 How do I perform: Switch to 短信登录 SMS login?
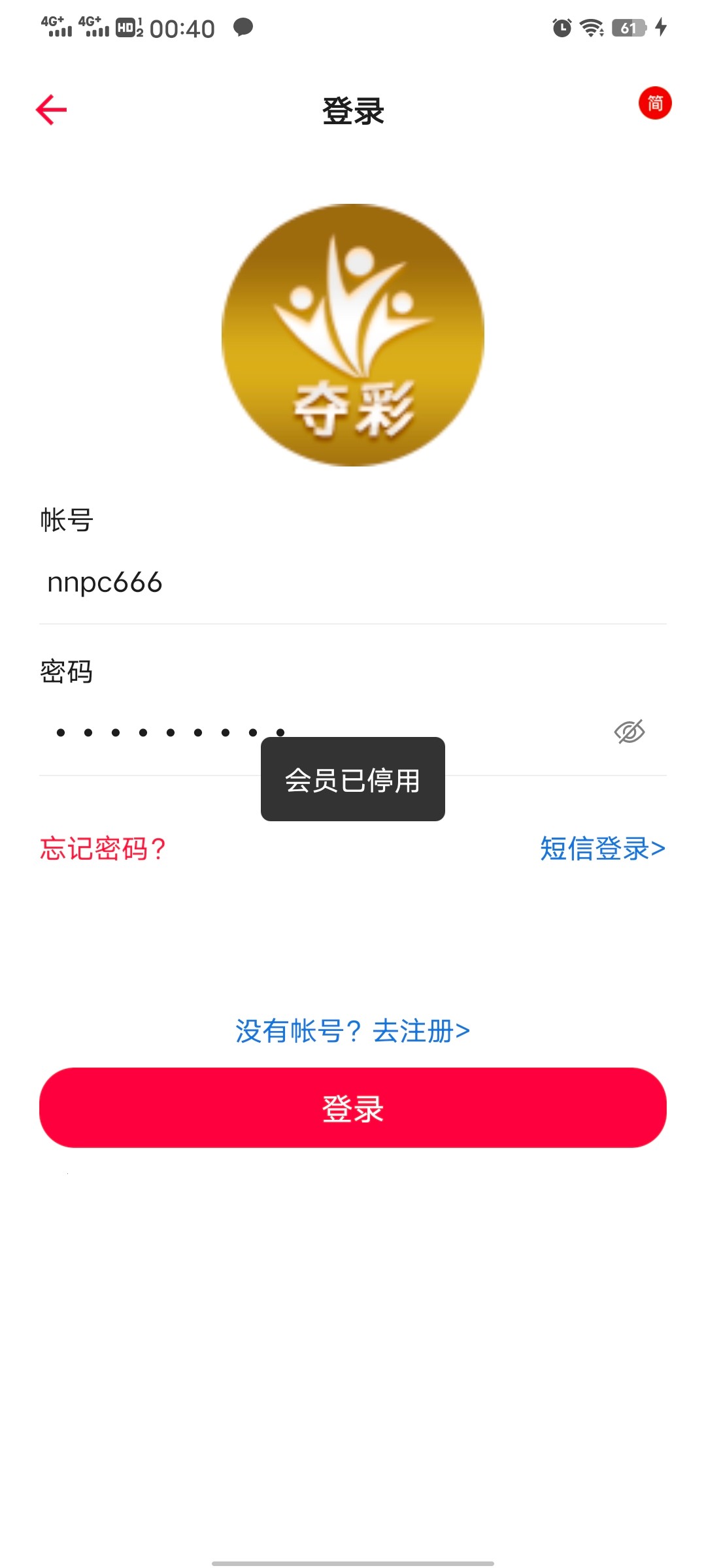pos(602,849)
